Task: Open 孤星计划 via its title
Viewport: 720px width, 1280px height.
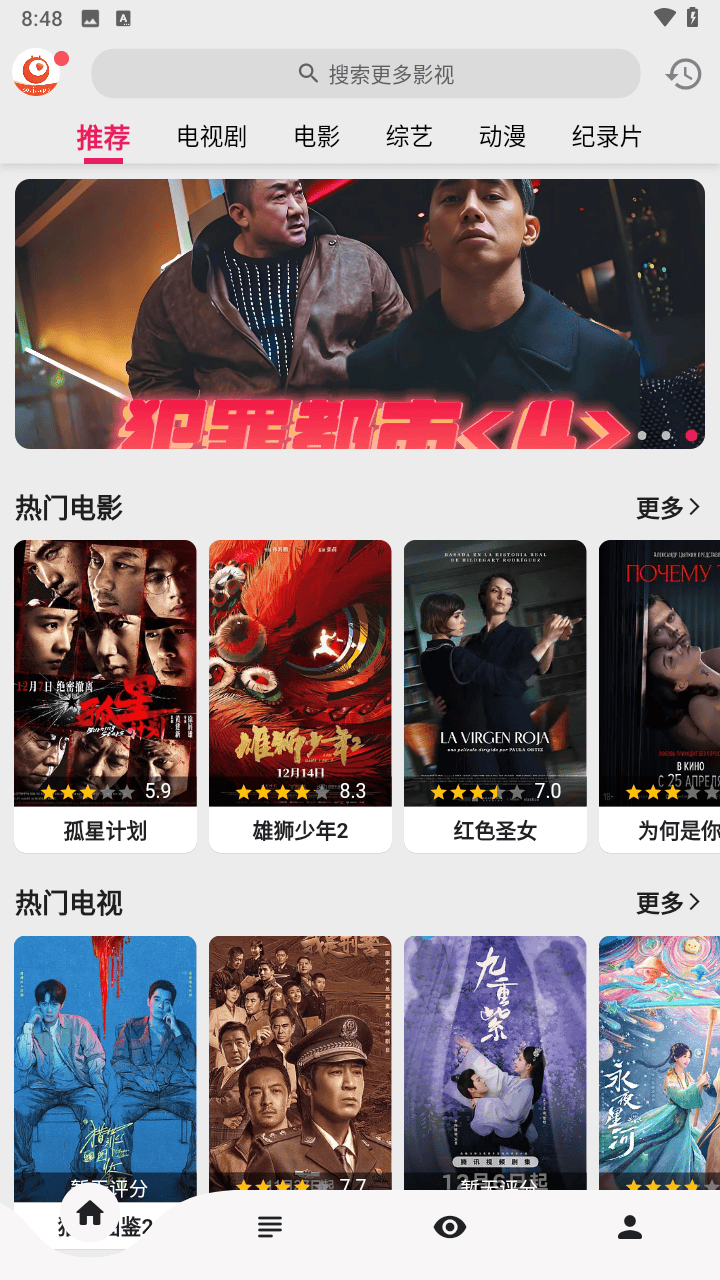Action: click(105, 829)
